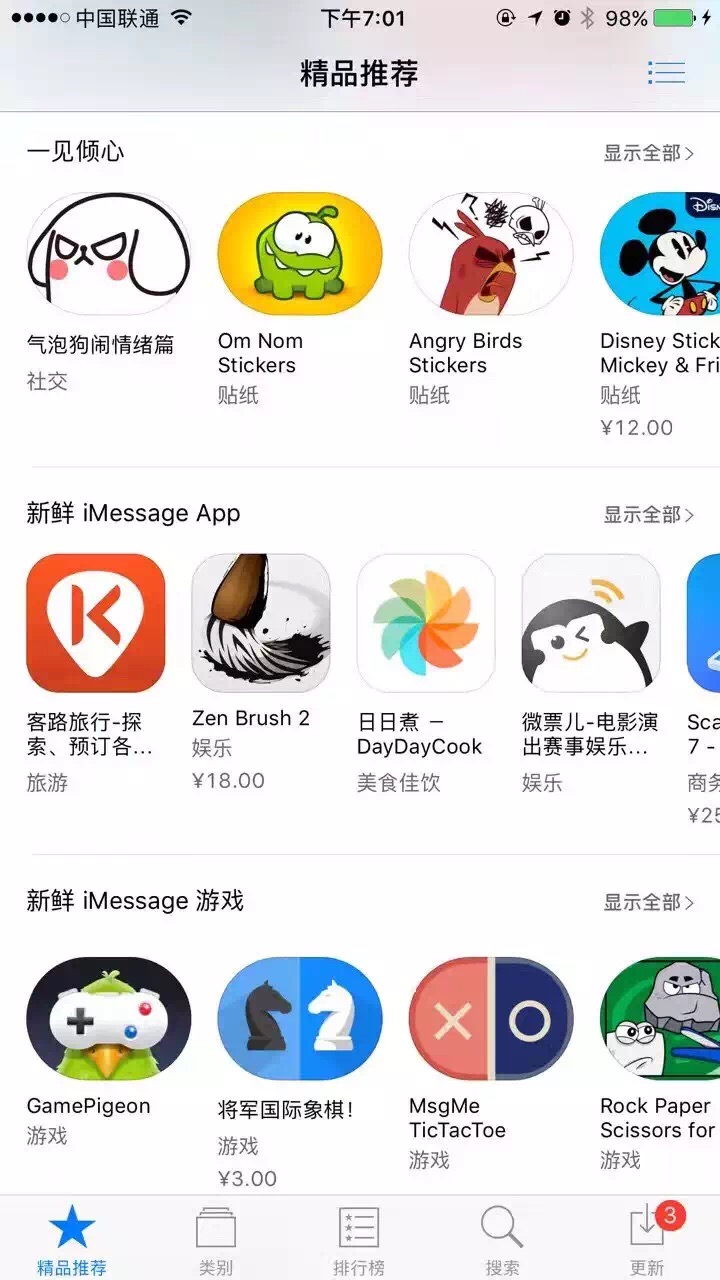Open Angry Birds Stickers
This screenshot has width=720, height=1280.
[491, 255]
